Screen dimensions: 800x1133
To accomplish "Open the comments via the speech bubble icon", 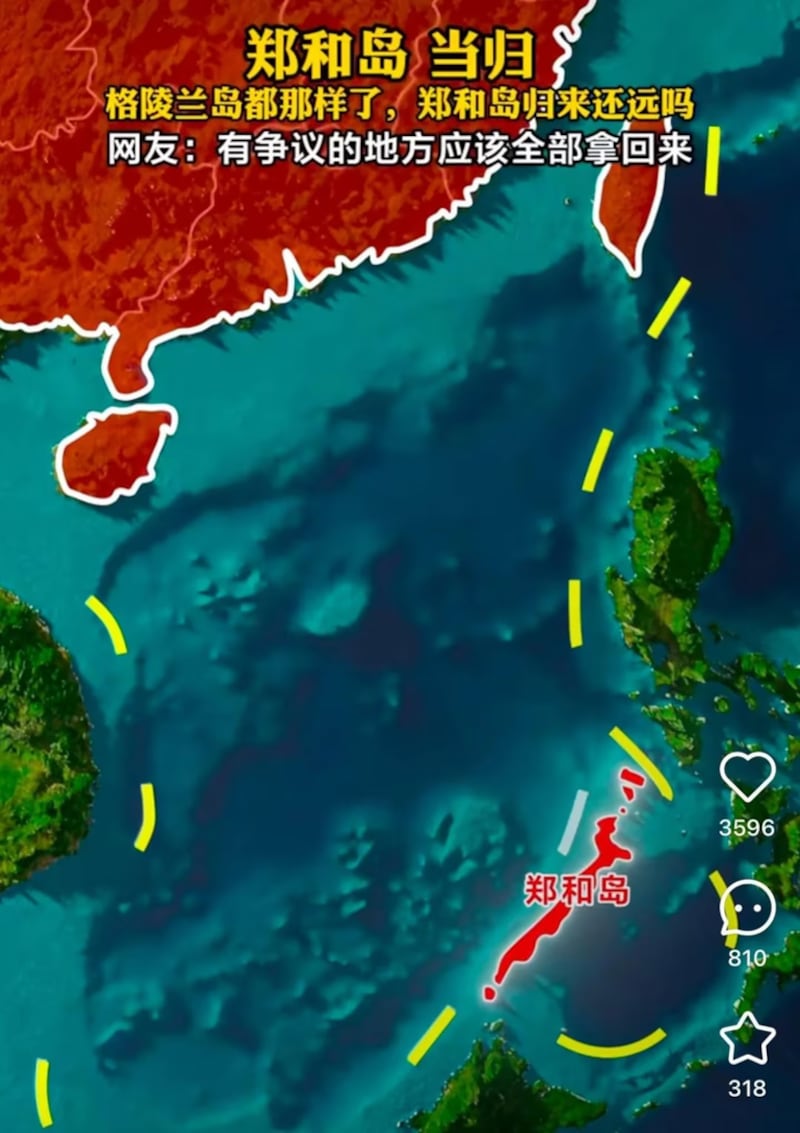I will click(x=745, y=909).
